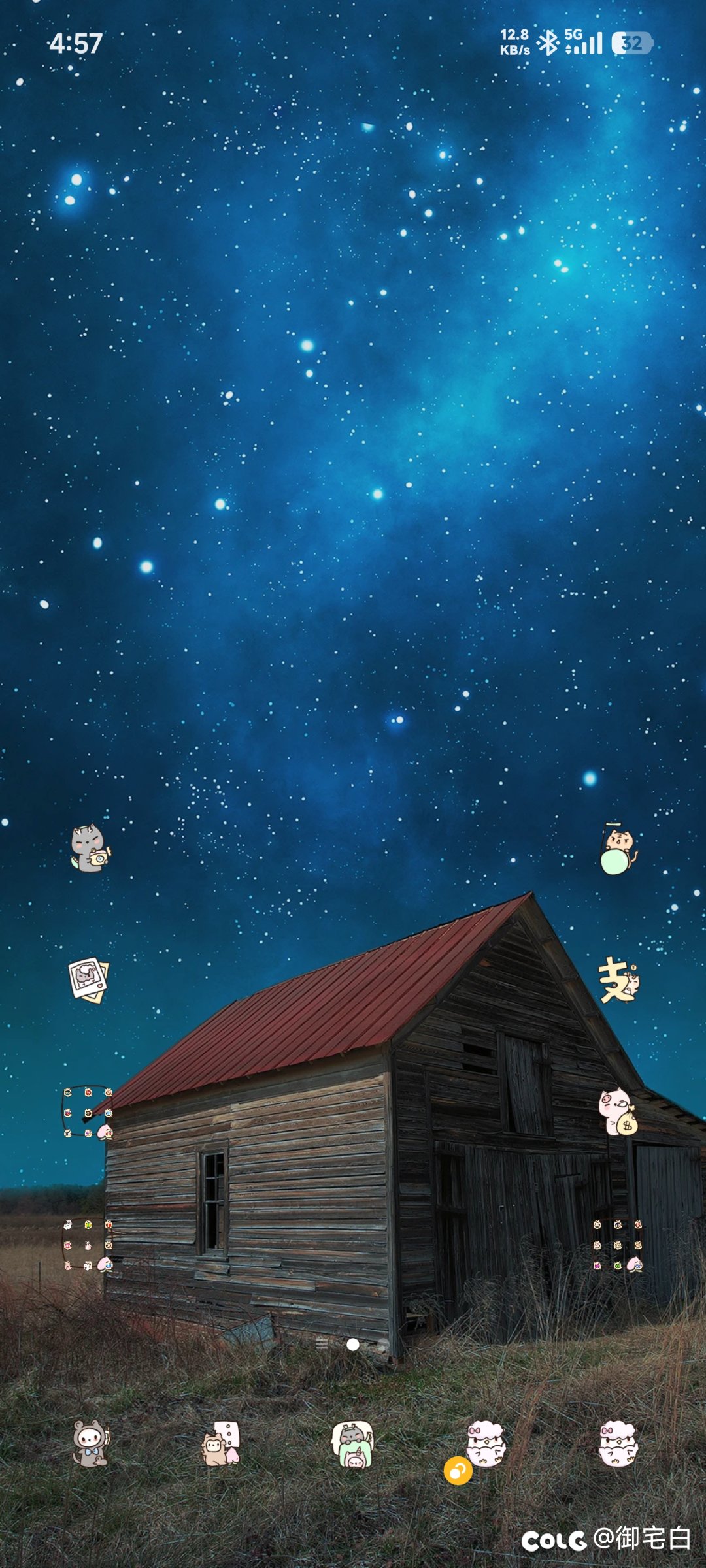
Task: Open the photo gallery polaroid icon
Action: click(x=89, y=979)
